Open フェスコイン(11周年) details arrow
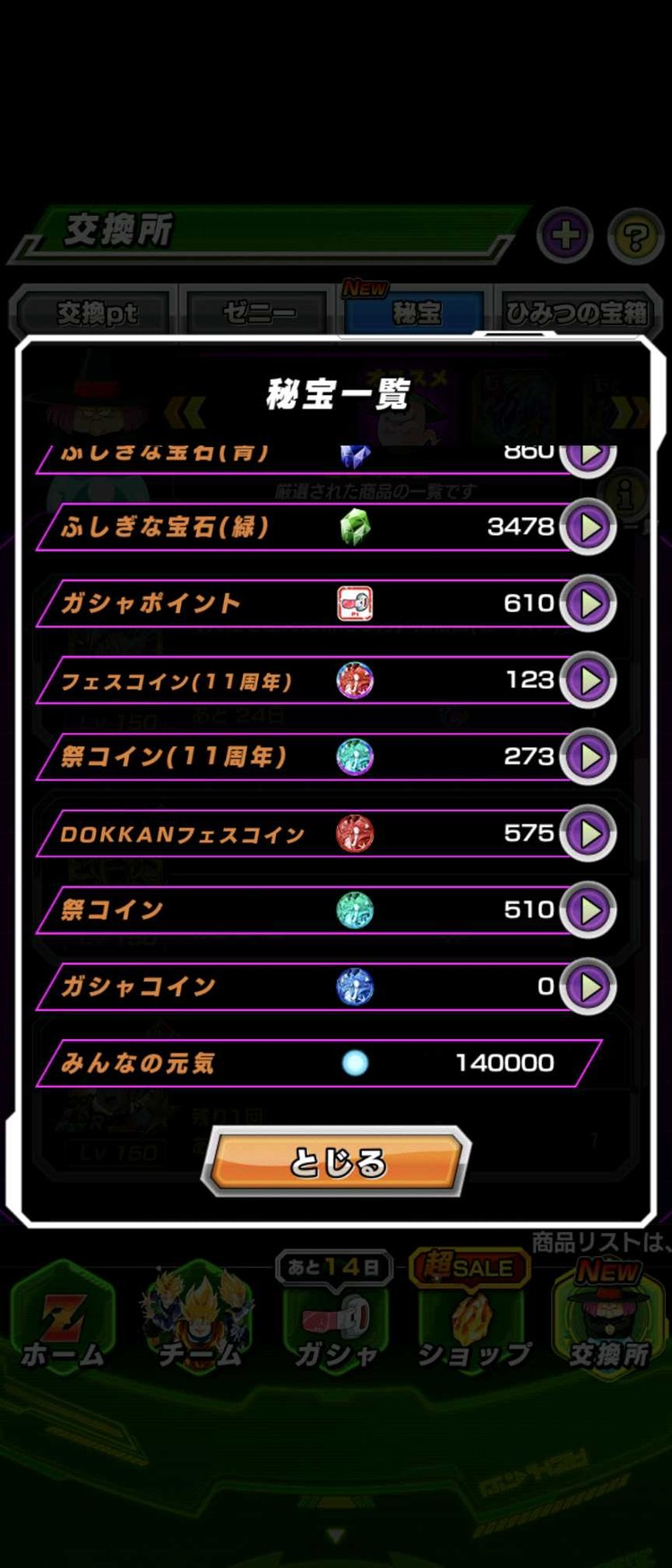This screenshot has width=672, height=1568. 588,680
